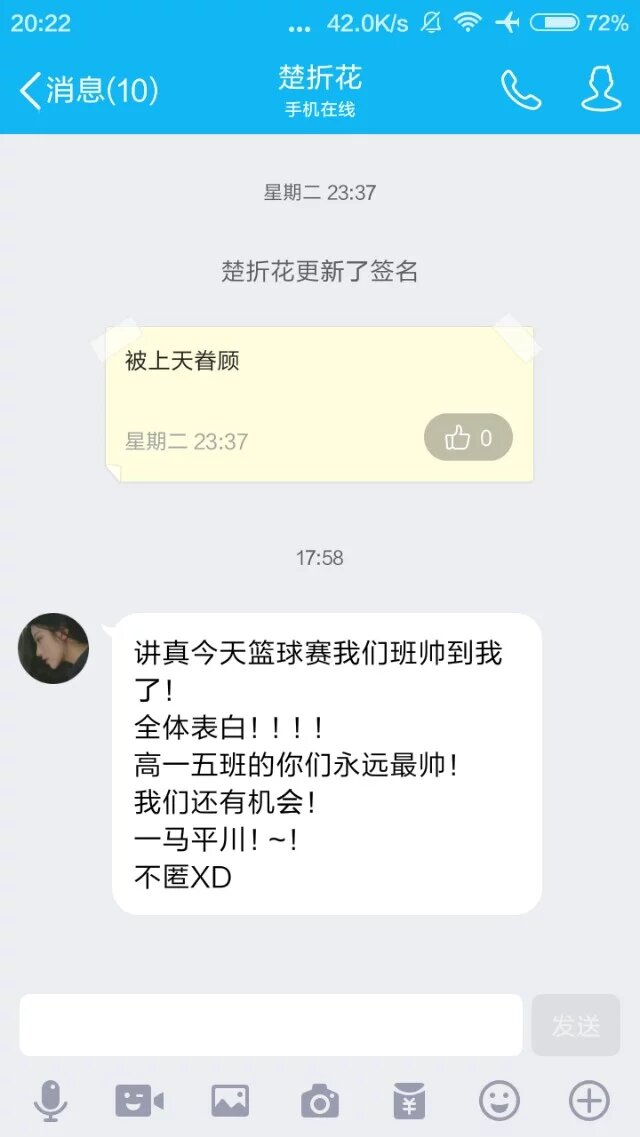Open the emoji sticker panel
Image resolution: width=640 pixels, height=1137 pixels.
499,1101
